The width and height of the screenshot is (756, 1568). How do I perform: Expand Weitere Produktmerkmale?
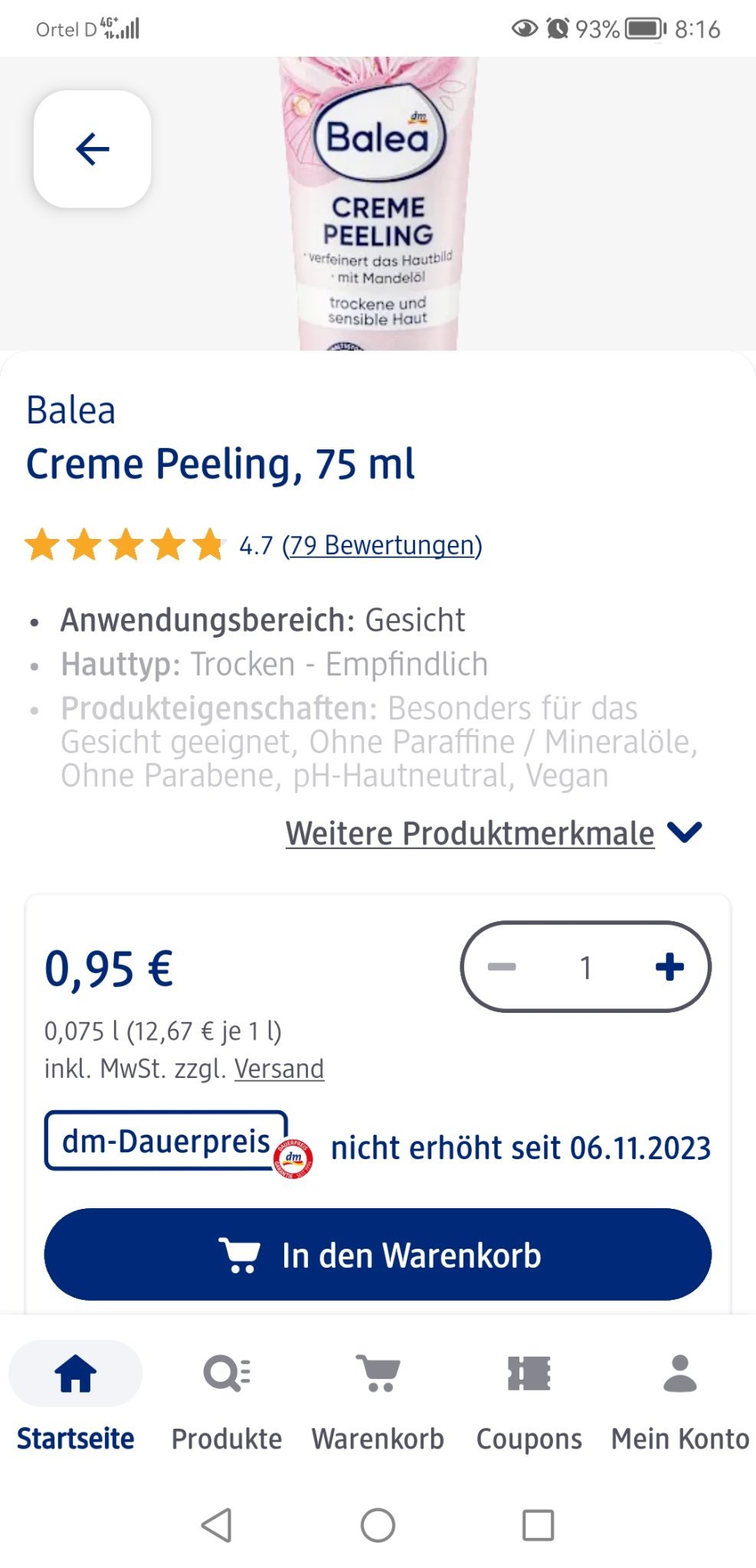coord(493,833)
